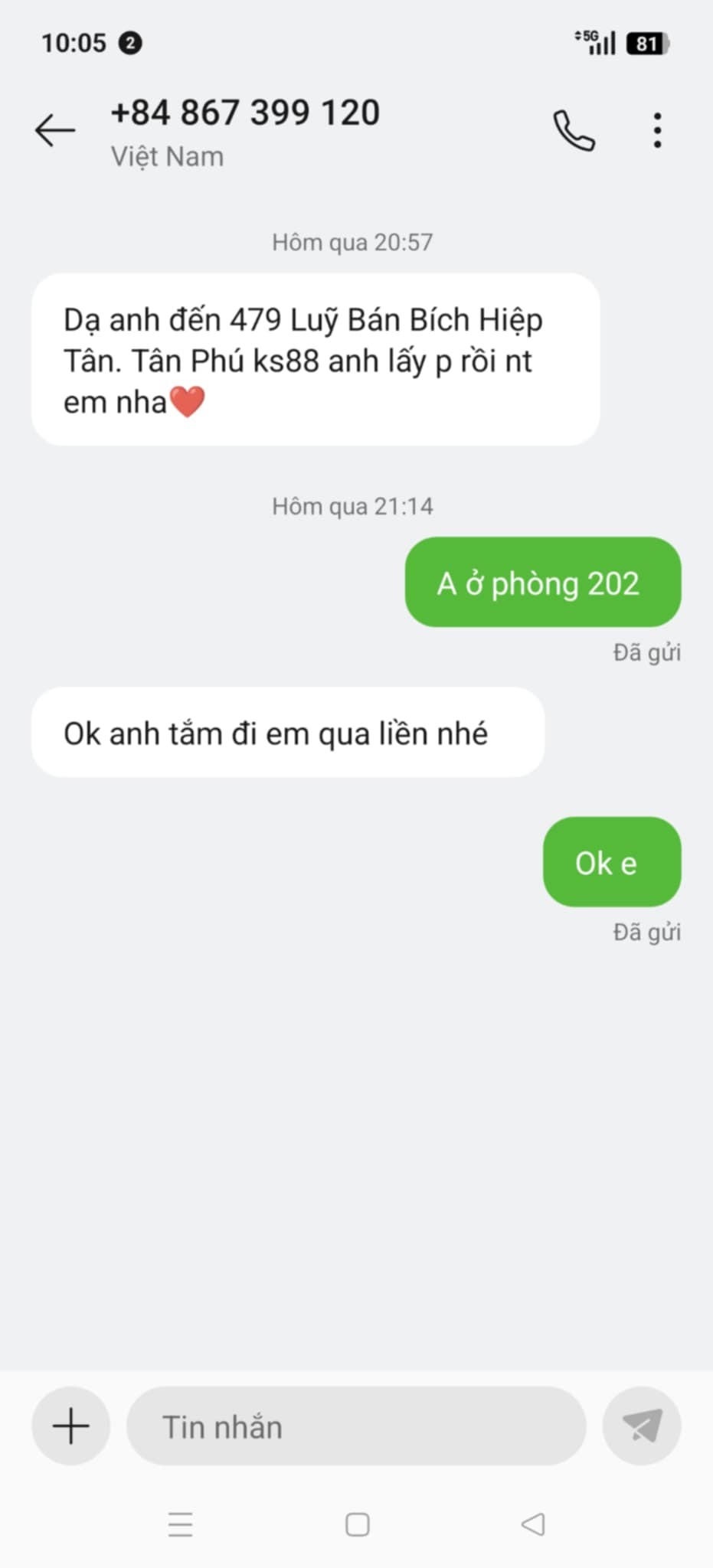The width and height of the screenshot is (713, 1568).
Task: Call +84 867 399 120
Action: click(x=574, y=131)
